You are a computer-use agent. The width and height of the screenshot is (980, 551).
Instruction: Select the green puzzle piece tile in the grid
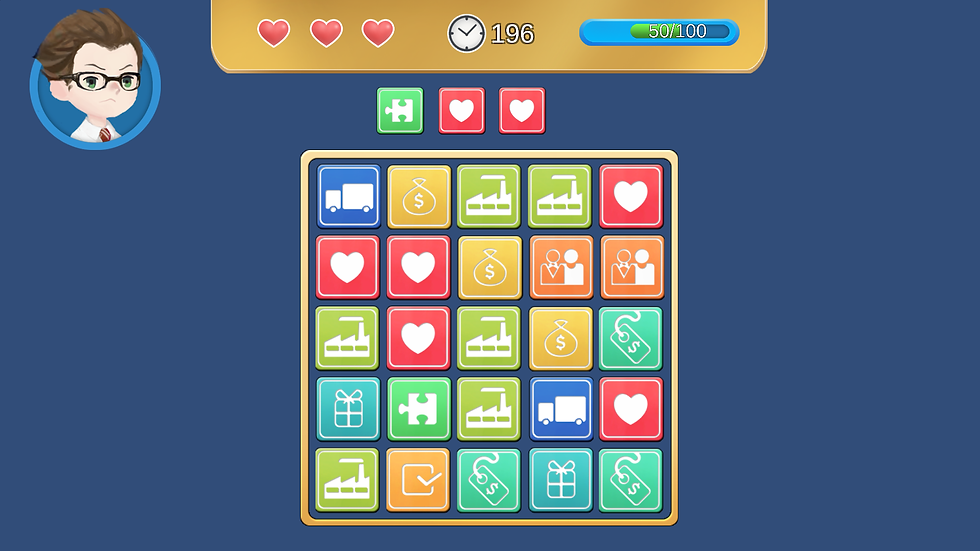pyautogui.click(x=418, y=409)
